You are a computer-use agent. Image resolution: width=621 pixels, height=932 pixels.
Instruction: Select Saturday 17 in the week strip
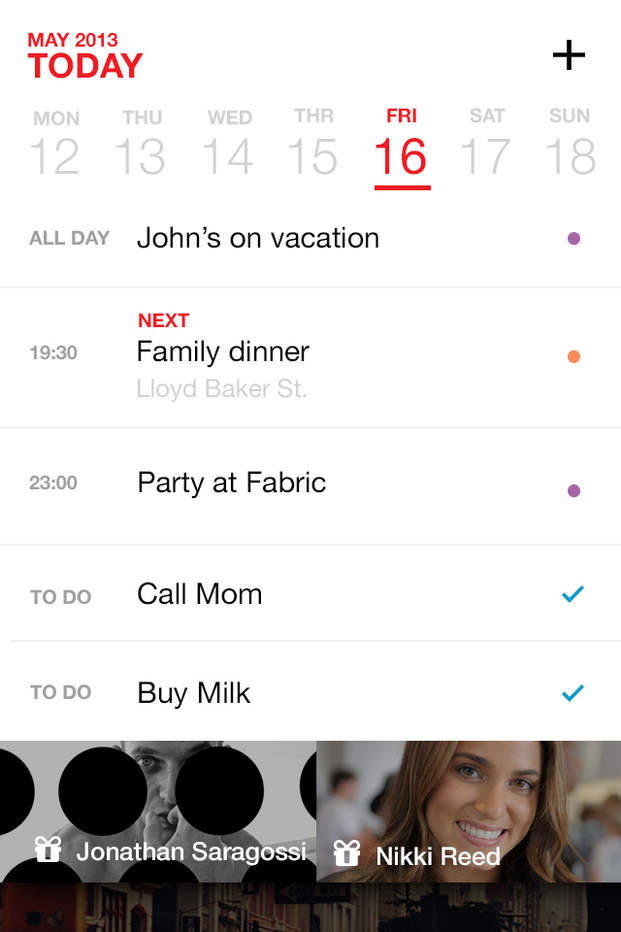pos(487,146)
